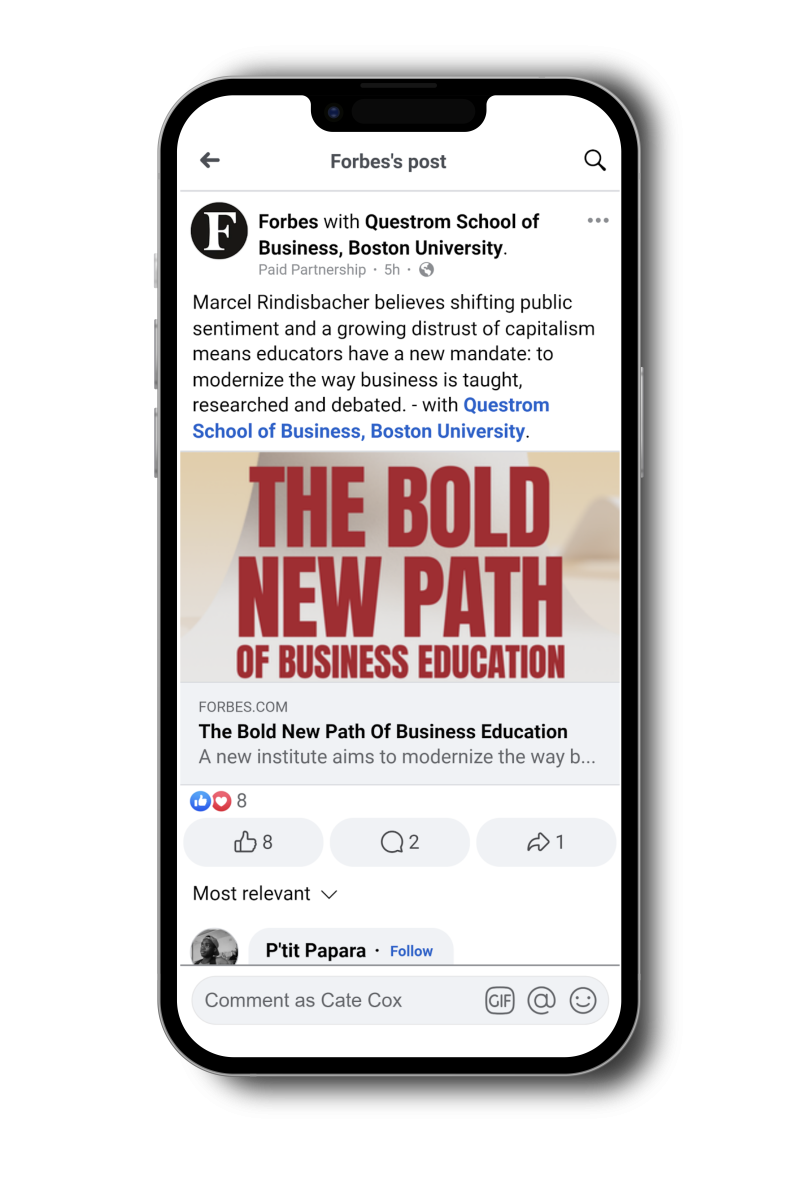The height and width of the screenshot is (1200, 800).
Task: Open comments with the comment button
Action: (399, 842)
